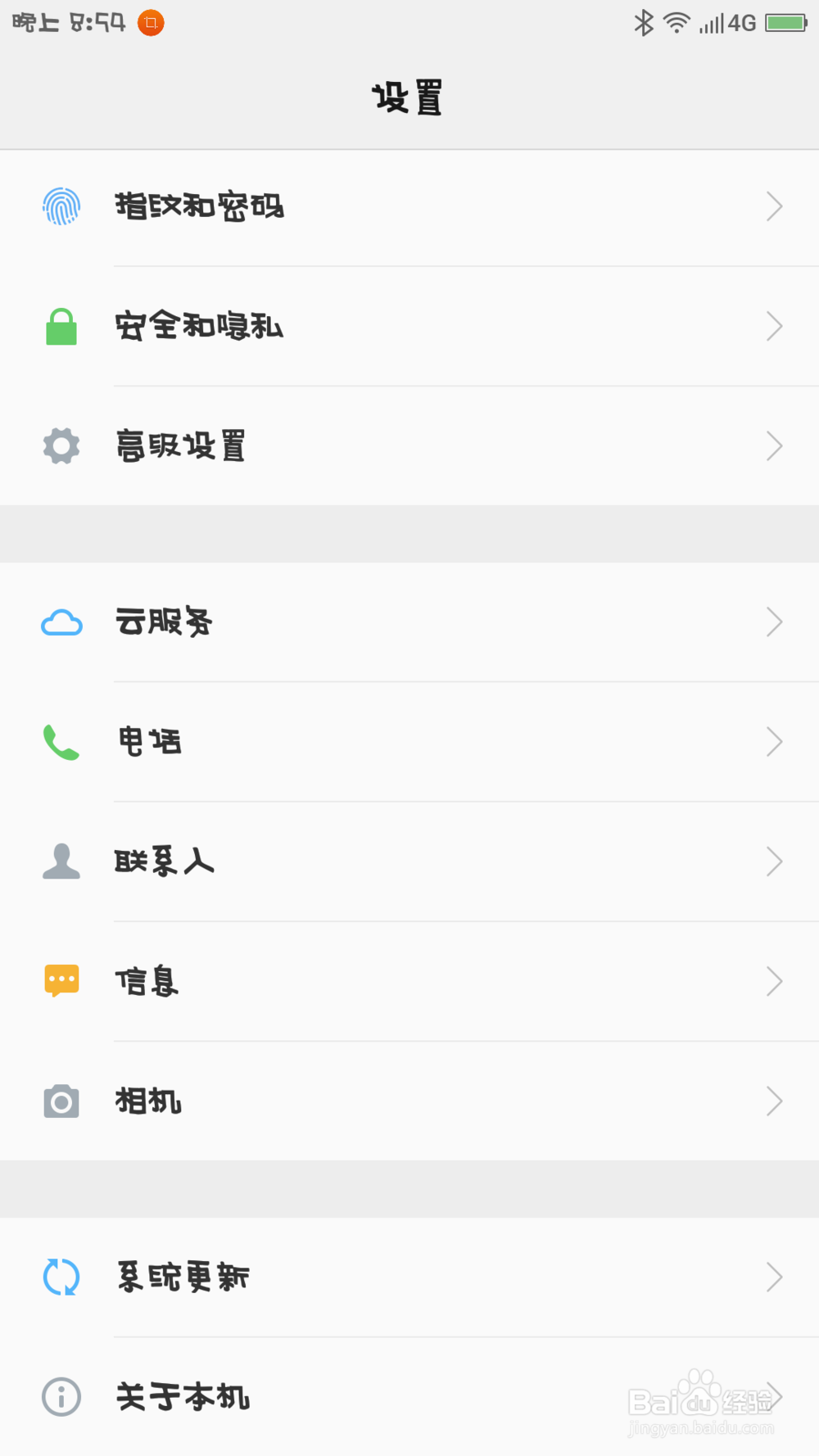This screenshot has width=819, height=1456.
Task: Check 系统更新
Action: pos(409,1277)
